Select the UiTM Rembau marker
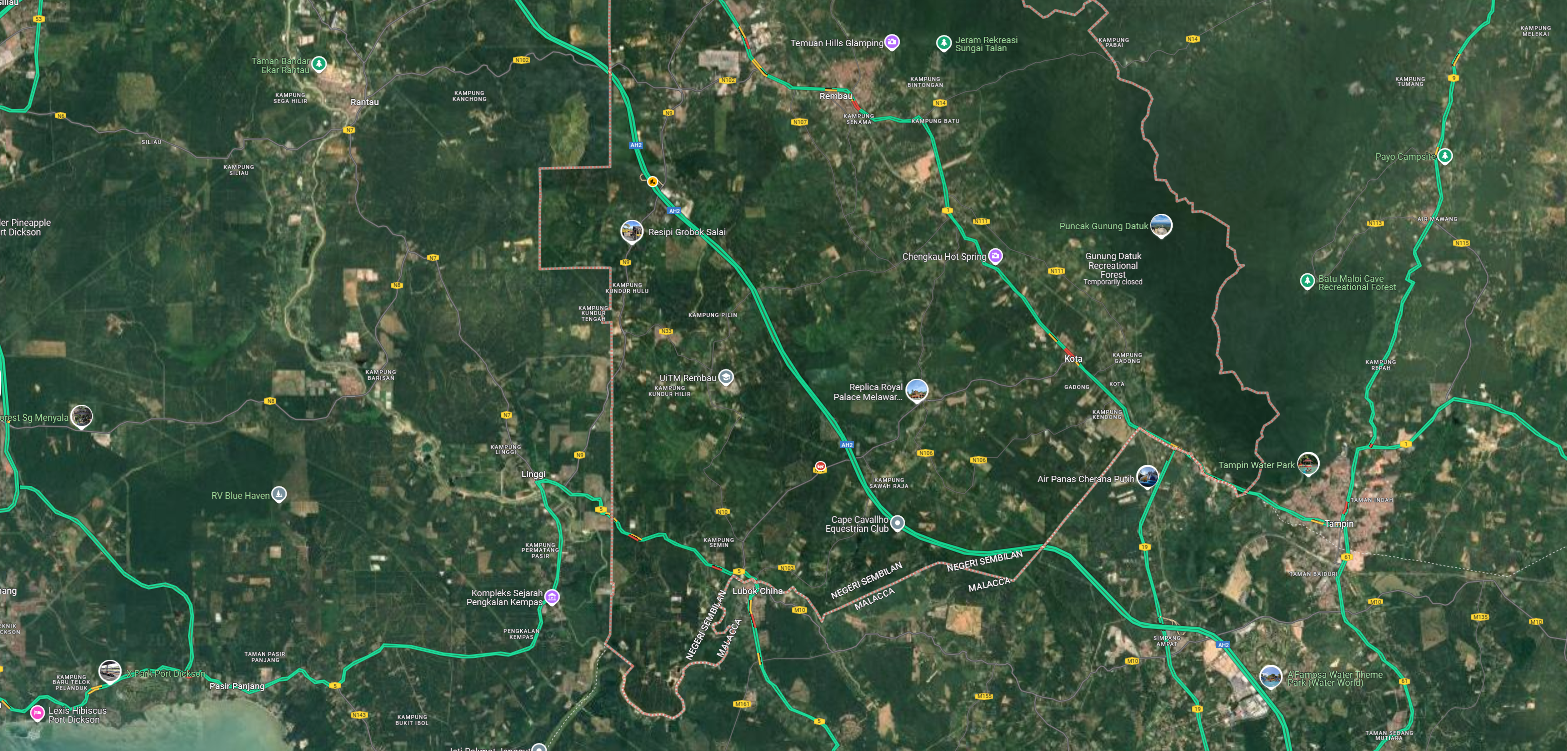Viewport: 1567px width, 751px height. click(726, 377)
